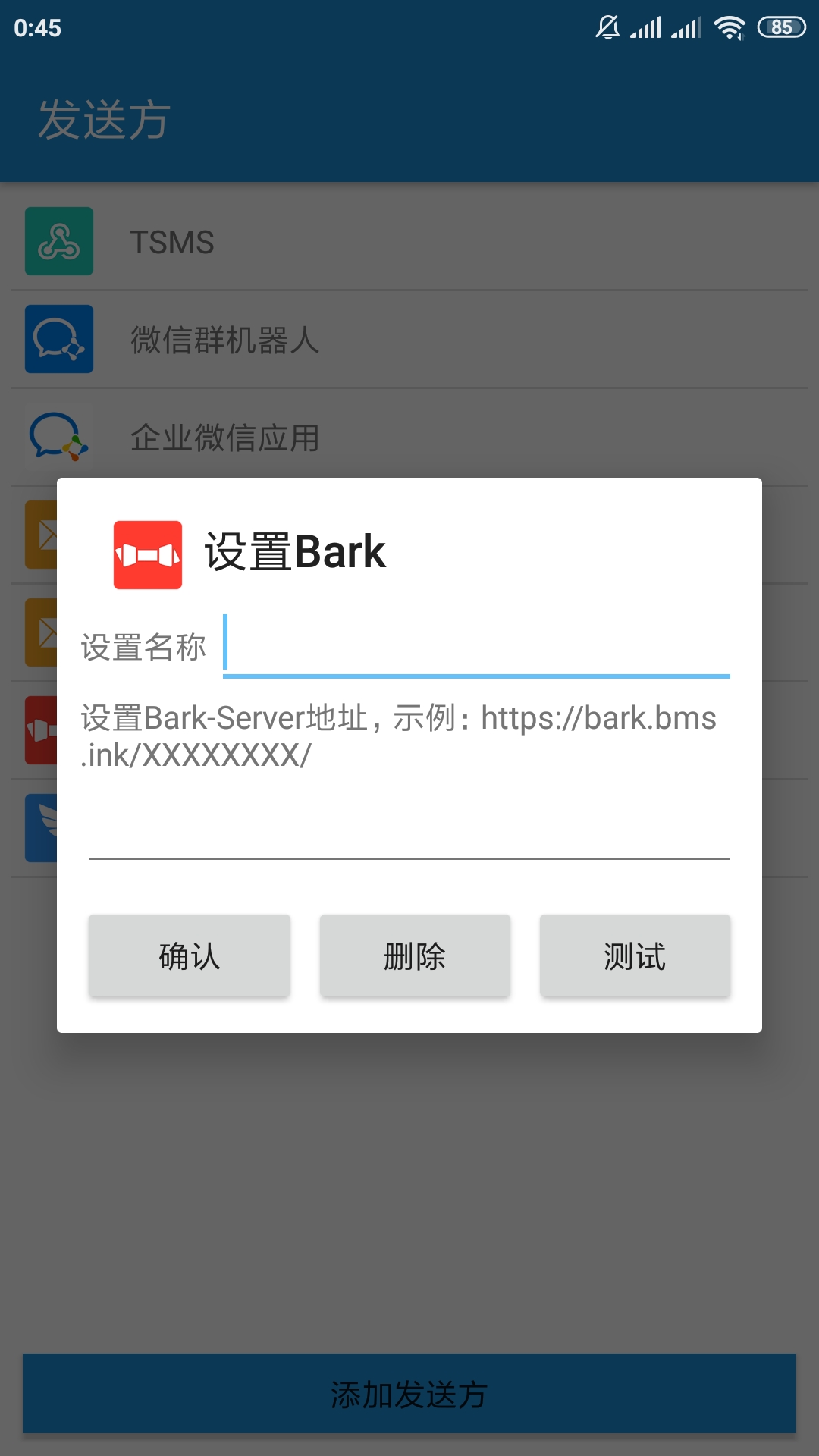
Task: Tap the 设置名称 name input field
Action: [x=476, y=646]
